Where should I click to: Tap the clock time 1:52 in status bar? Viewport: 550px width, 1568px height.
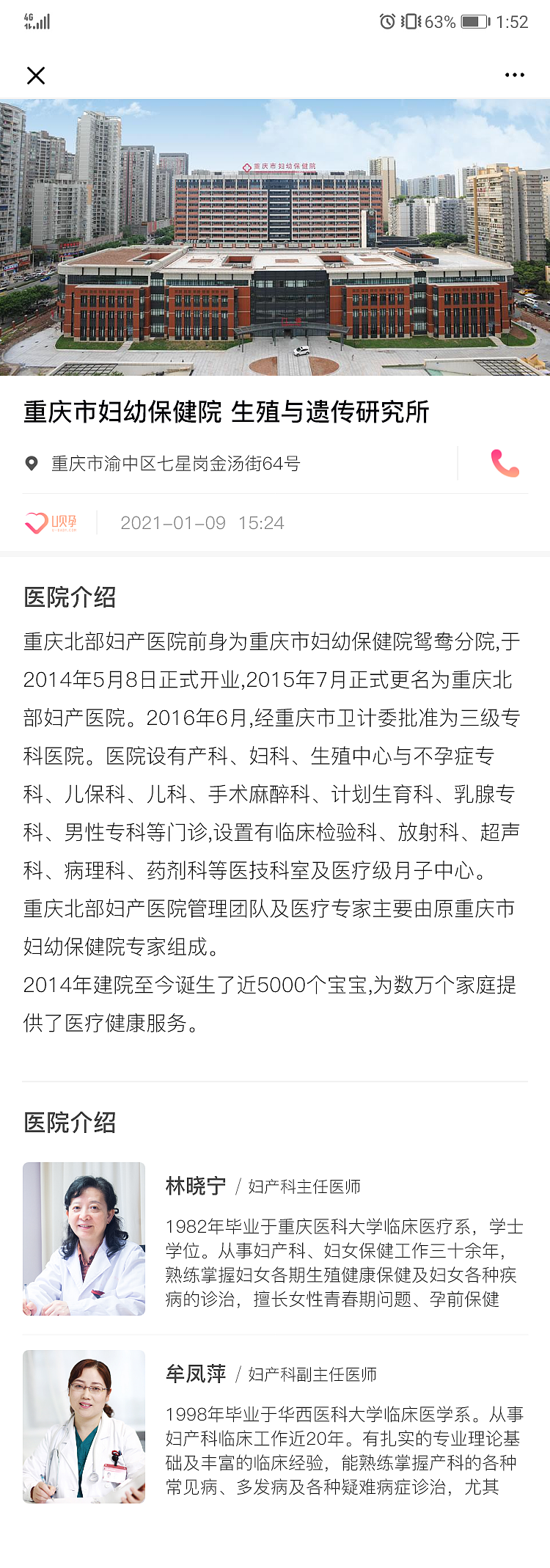(513, 21)
